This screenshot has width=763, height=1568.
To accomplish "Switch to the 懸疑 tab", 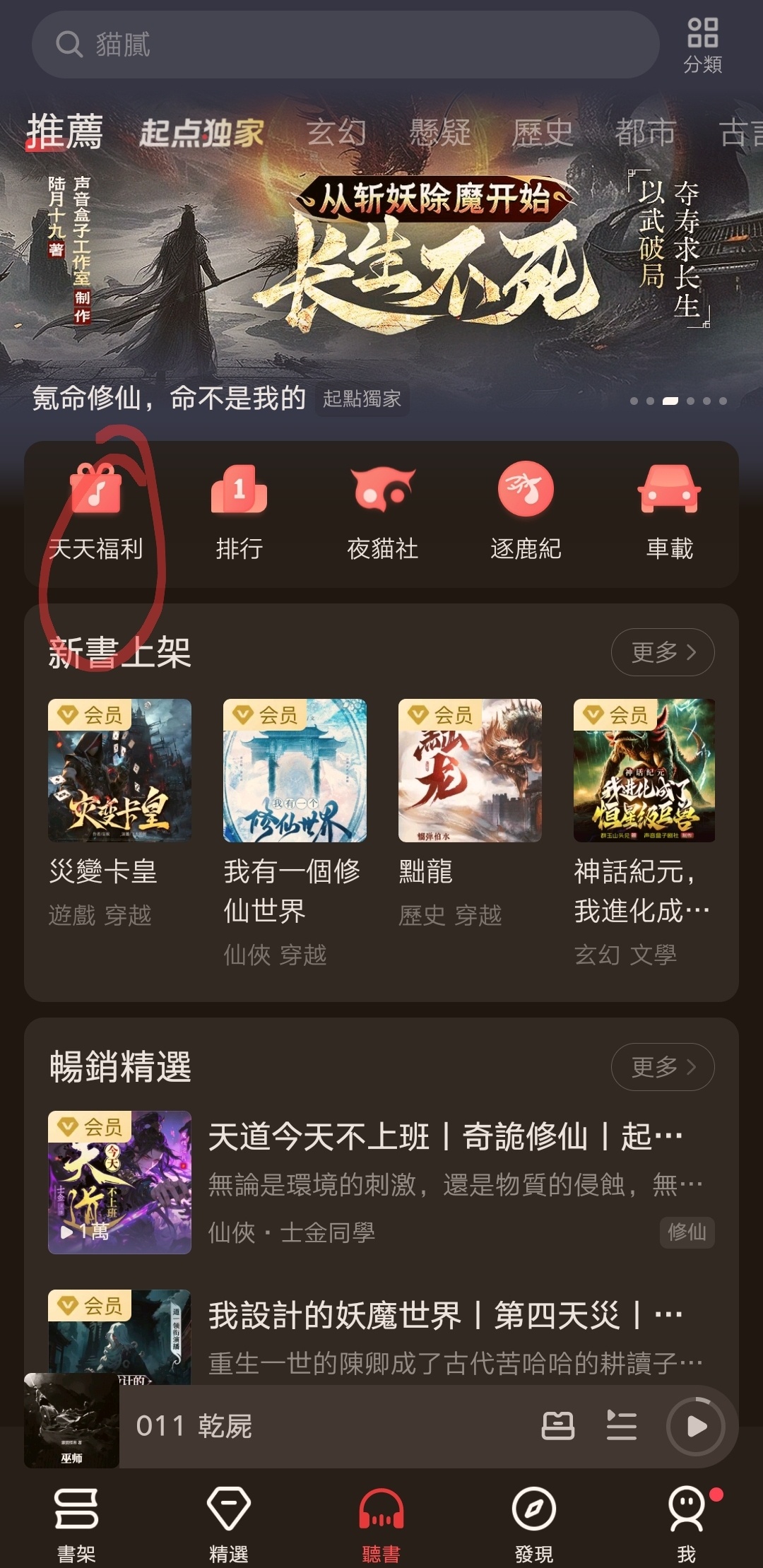I will pyautogui.click(x=439, y=132).
